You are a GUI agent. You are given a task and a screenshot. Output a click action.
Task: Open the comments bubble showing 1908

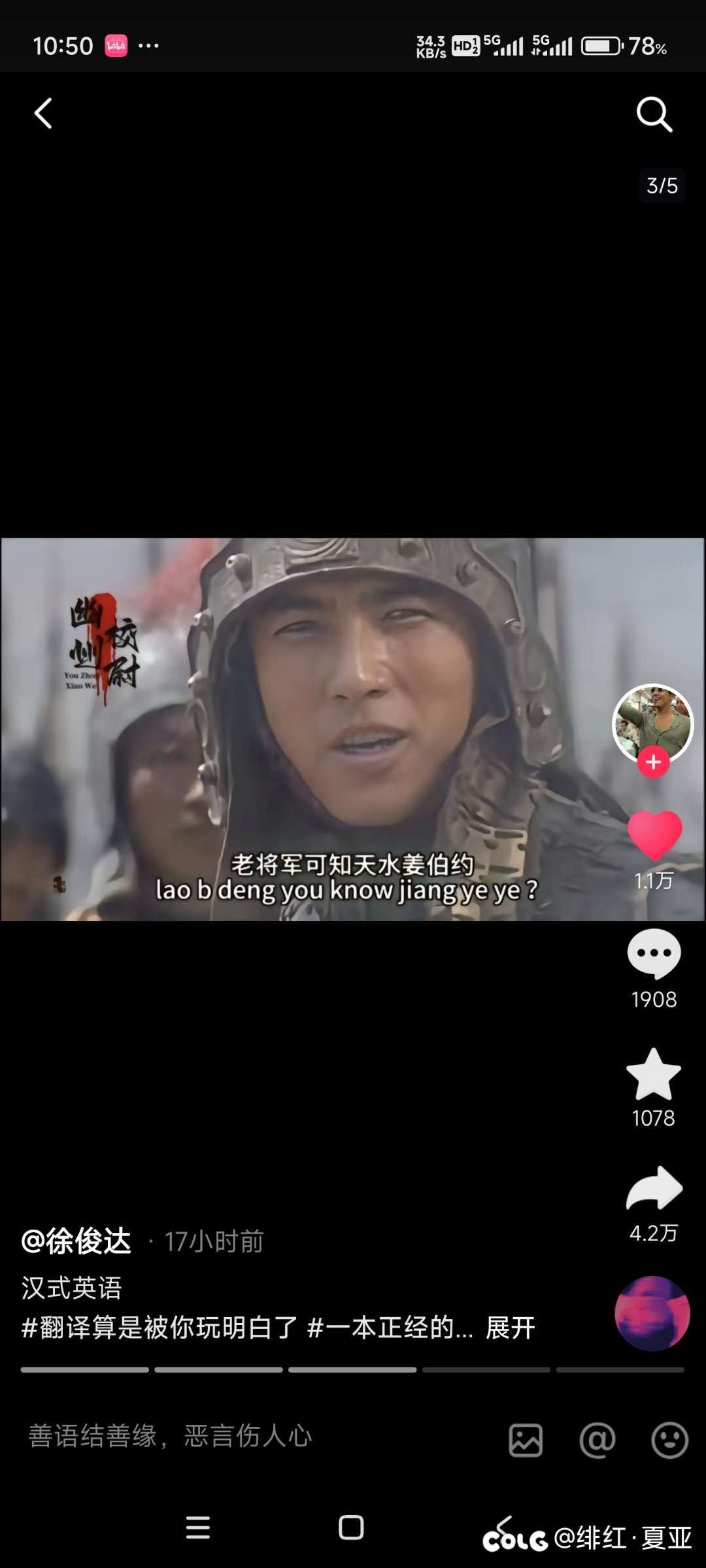654,953
